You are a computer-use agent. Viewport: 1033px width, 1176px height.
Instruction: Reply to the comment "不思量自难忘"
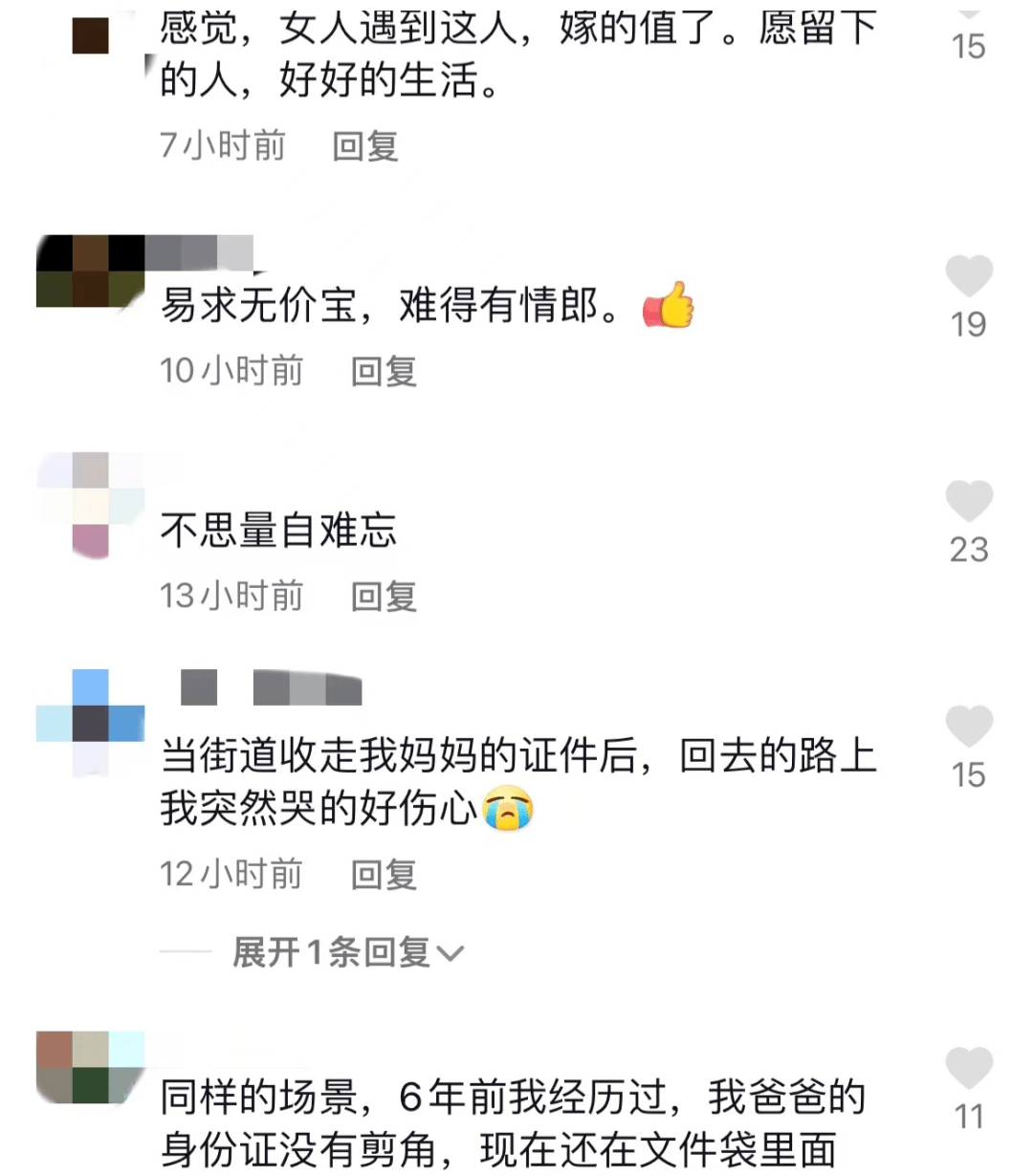tap(384, 597)
